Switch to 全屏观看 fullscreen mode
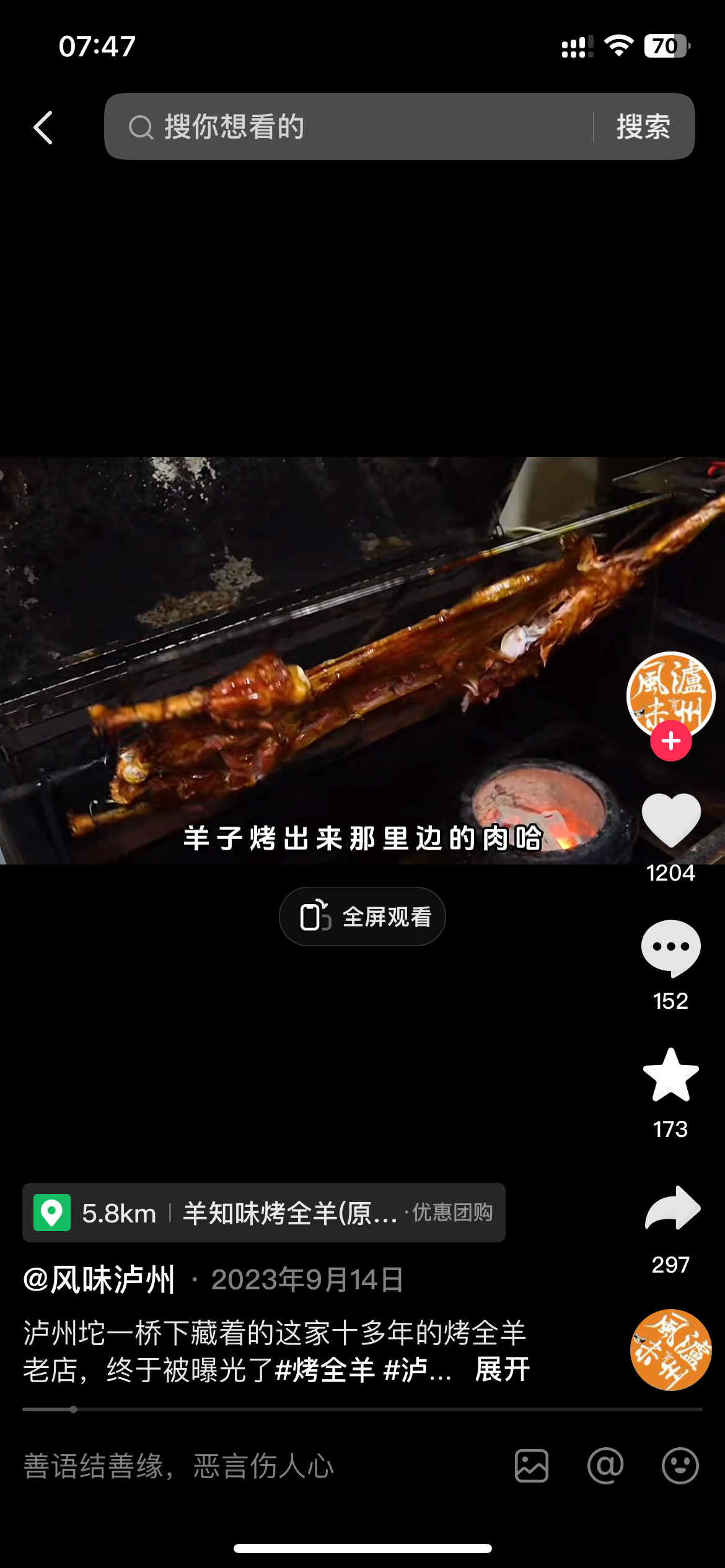 click(362, 917)
